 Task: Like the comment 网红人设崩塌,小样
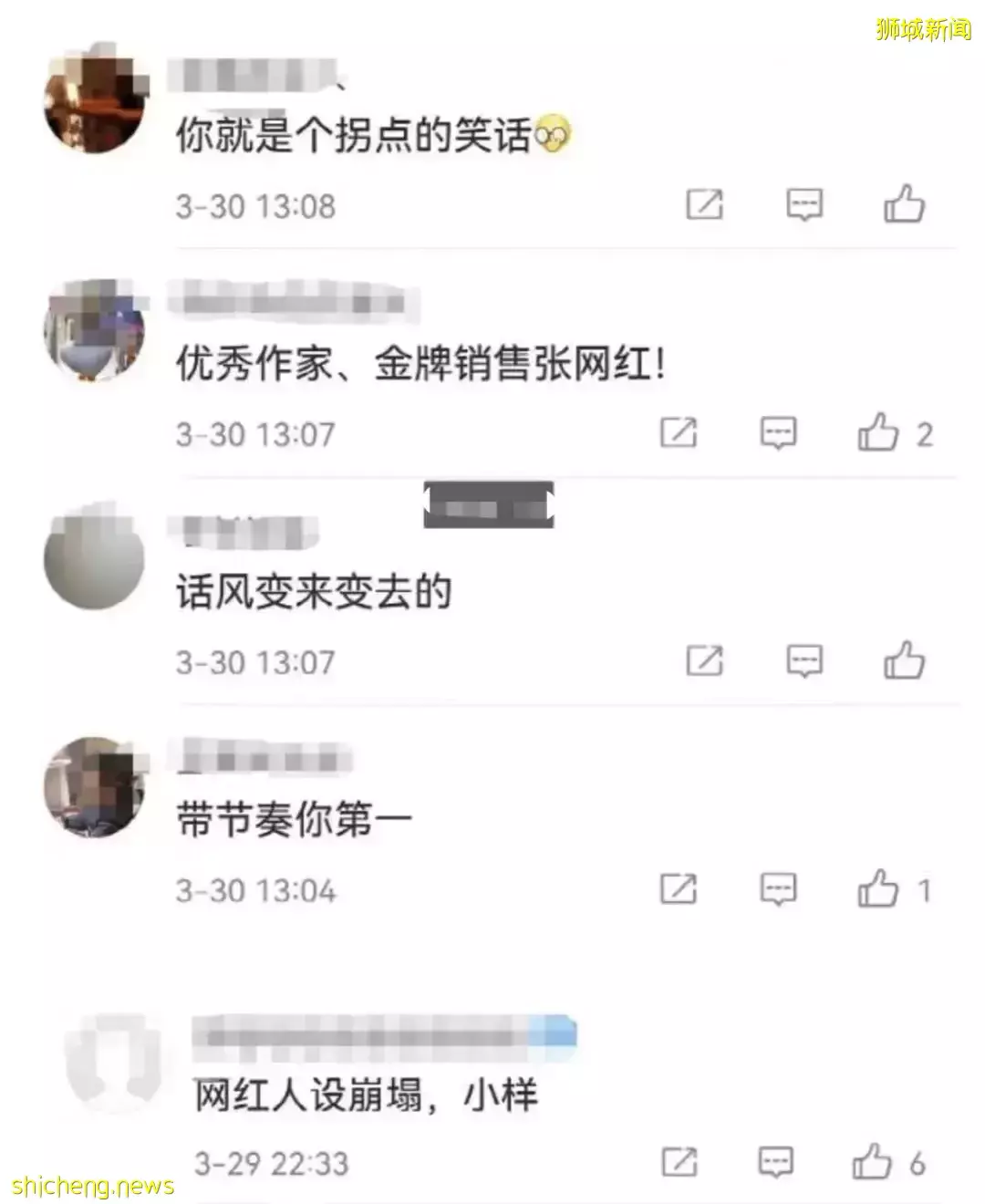873,1162
